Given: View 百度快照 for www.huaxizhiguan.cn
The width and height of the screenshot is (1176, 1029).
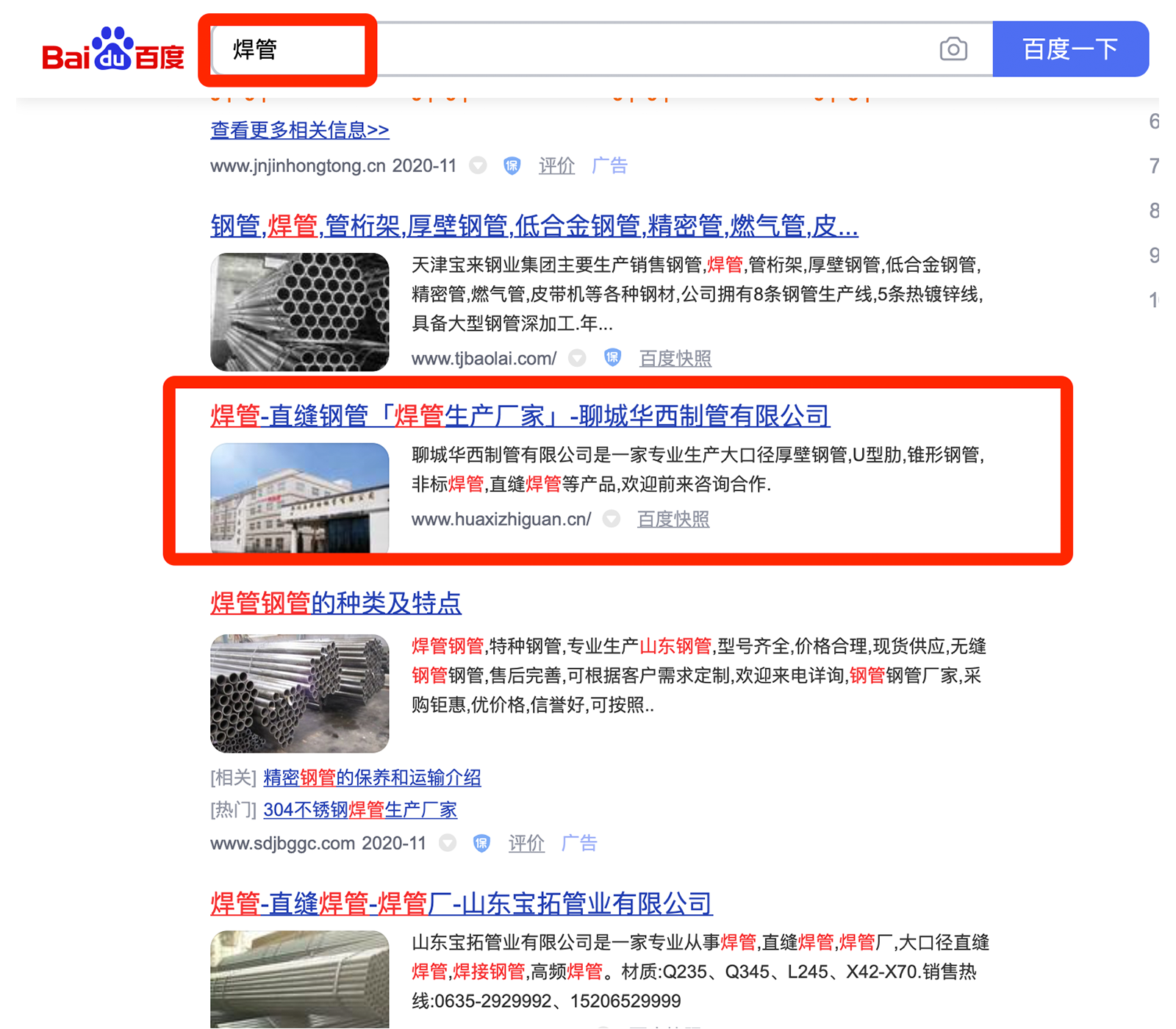Looking at the screenshot, I should click(673, 519).
